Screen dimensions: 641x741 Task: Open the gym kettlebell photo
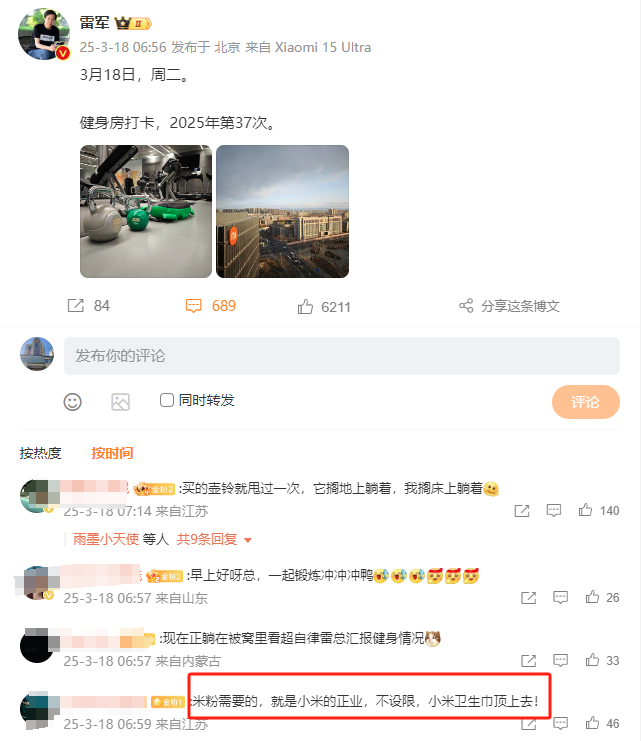146,211
